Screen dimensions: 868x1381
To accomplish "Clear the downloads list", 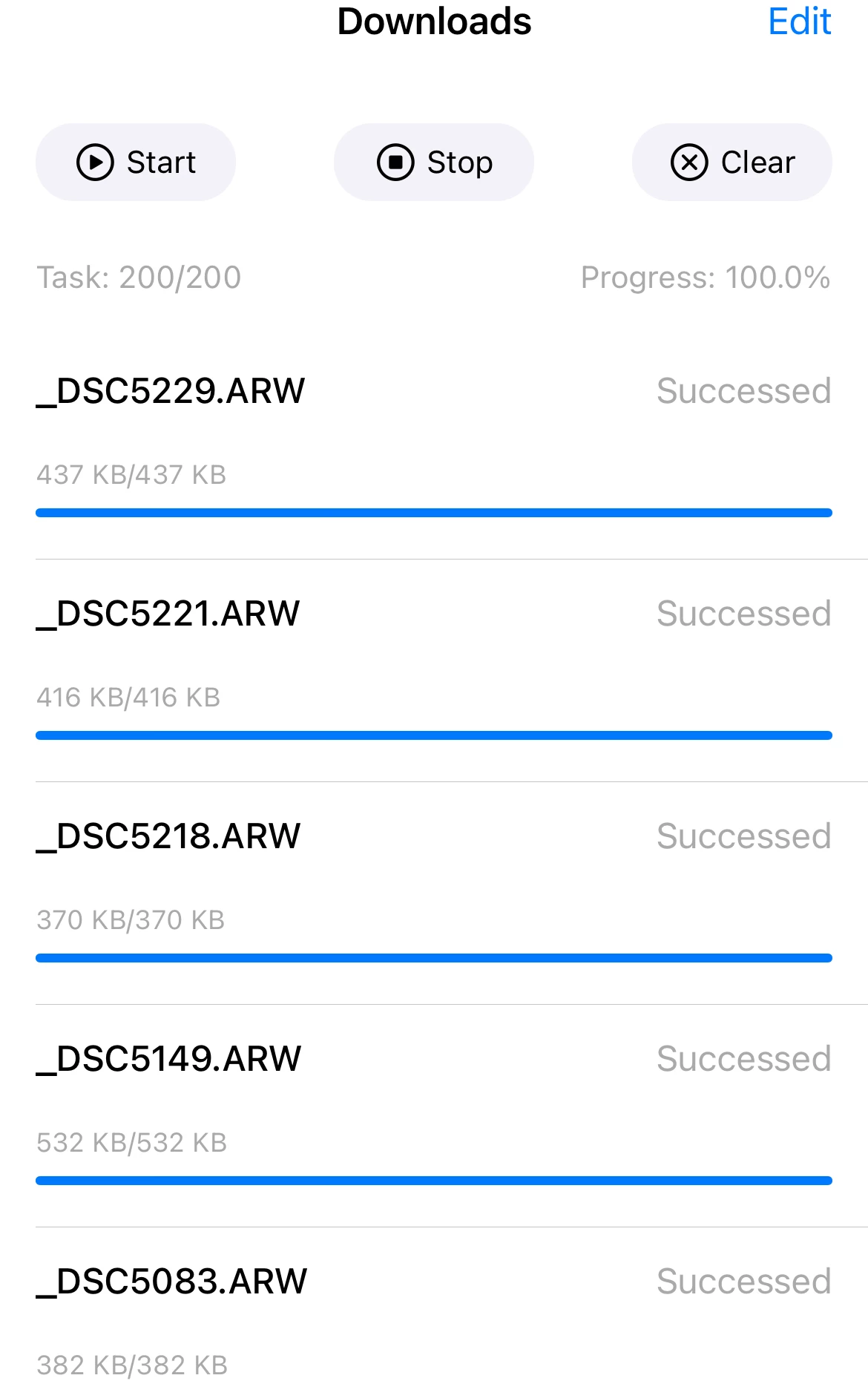I will [731, 163].
